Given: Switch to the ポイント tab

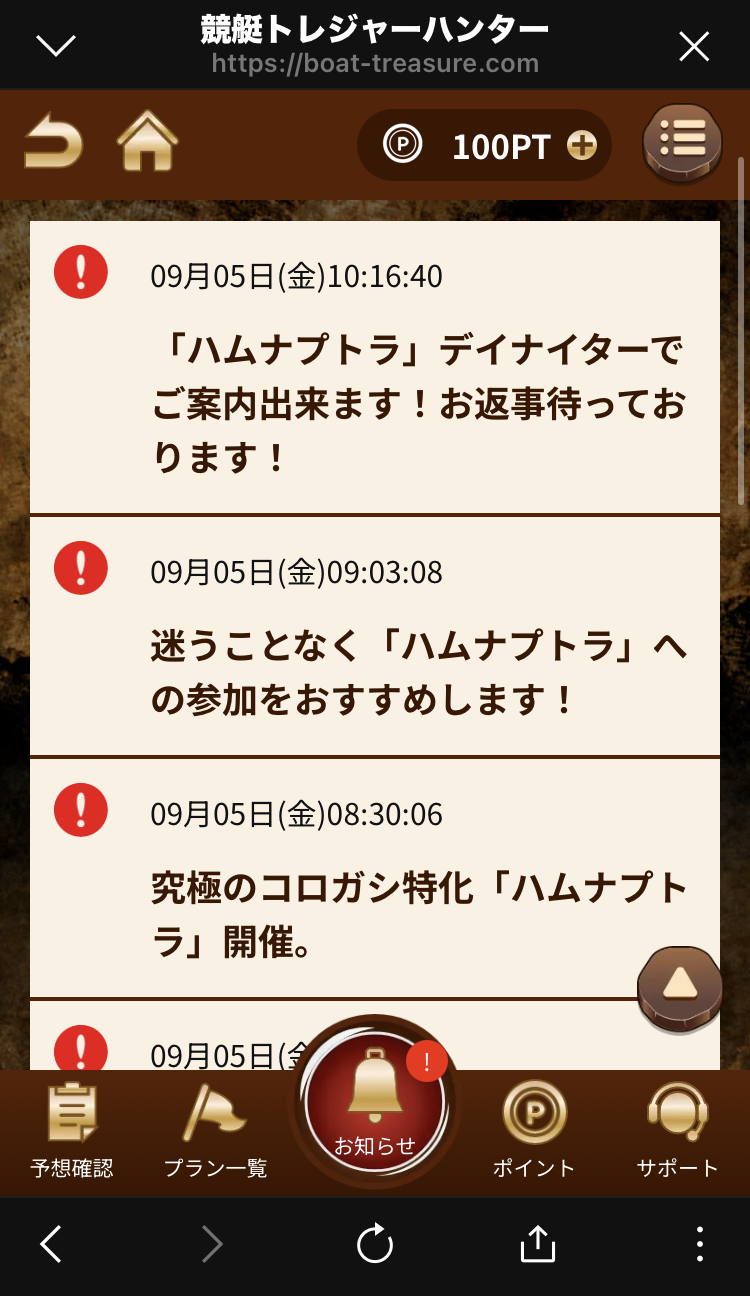Looking at the screenshot, I should pyautogui.click(x=534, y=1133).
